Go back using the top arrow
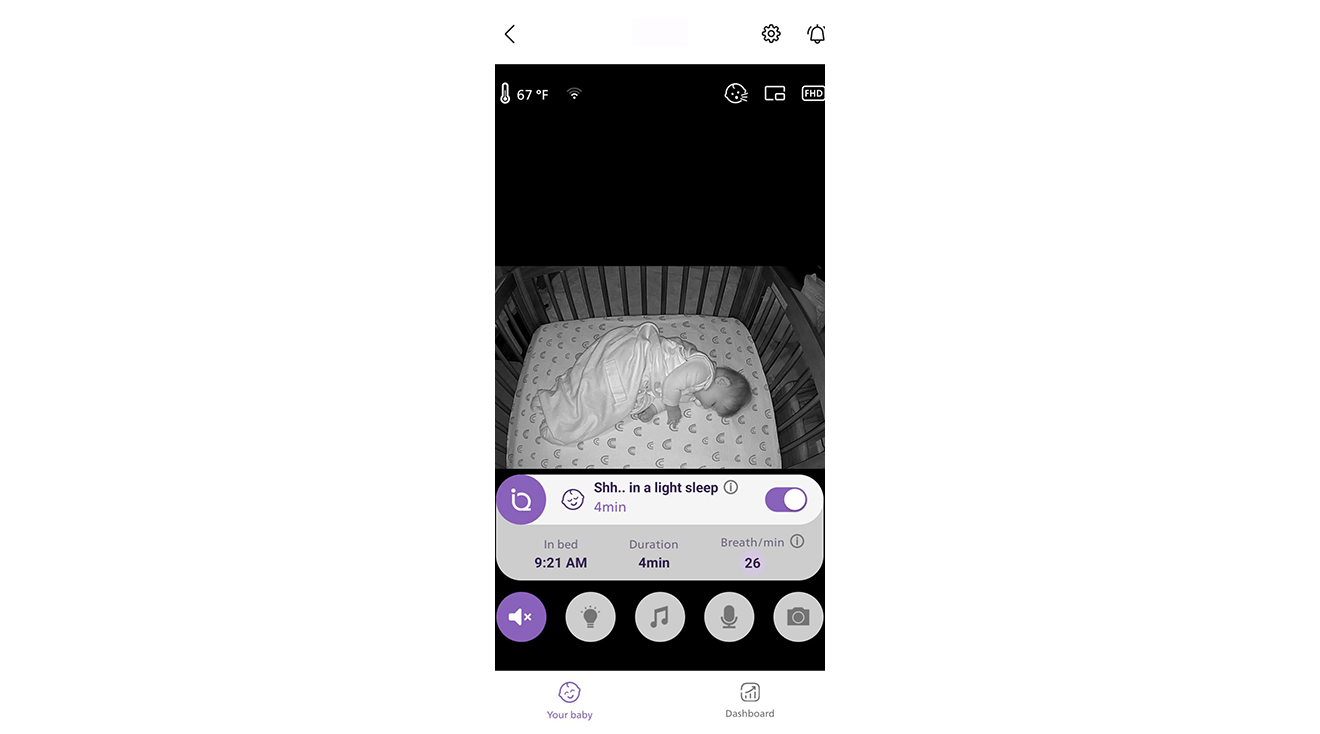 coord(510,34)
